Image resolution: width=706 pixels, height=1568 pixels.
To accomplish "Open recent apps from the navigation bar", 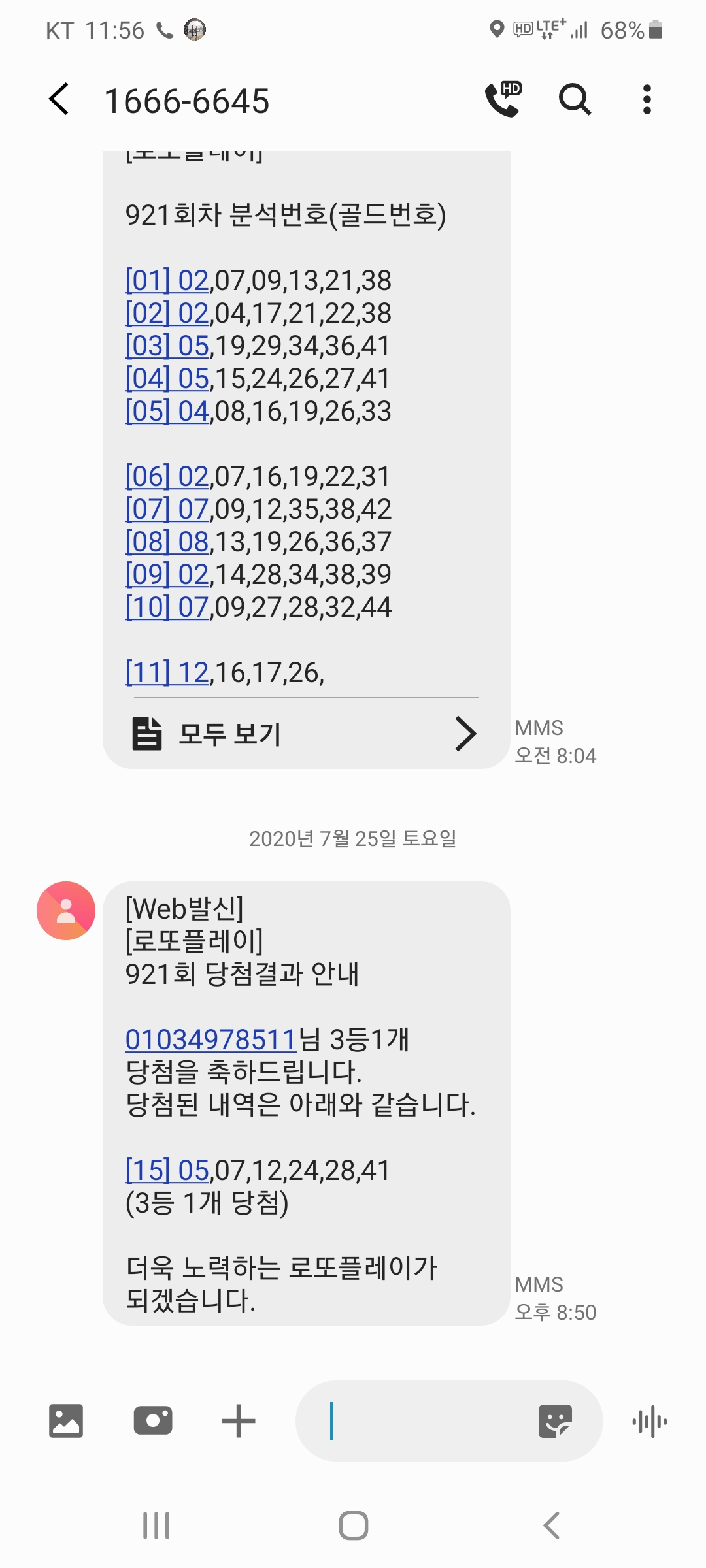I will tap(156, 1526).
